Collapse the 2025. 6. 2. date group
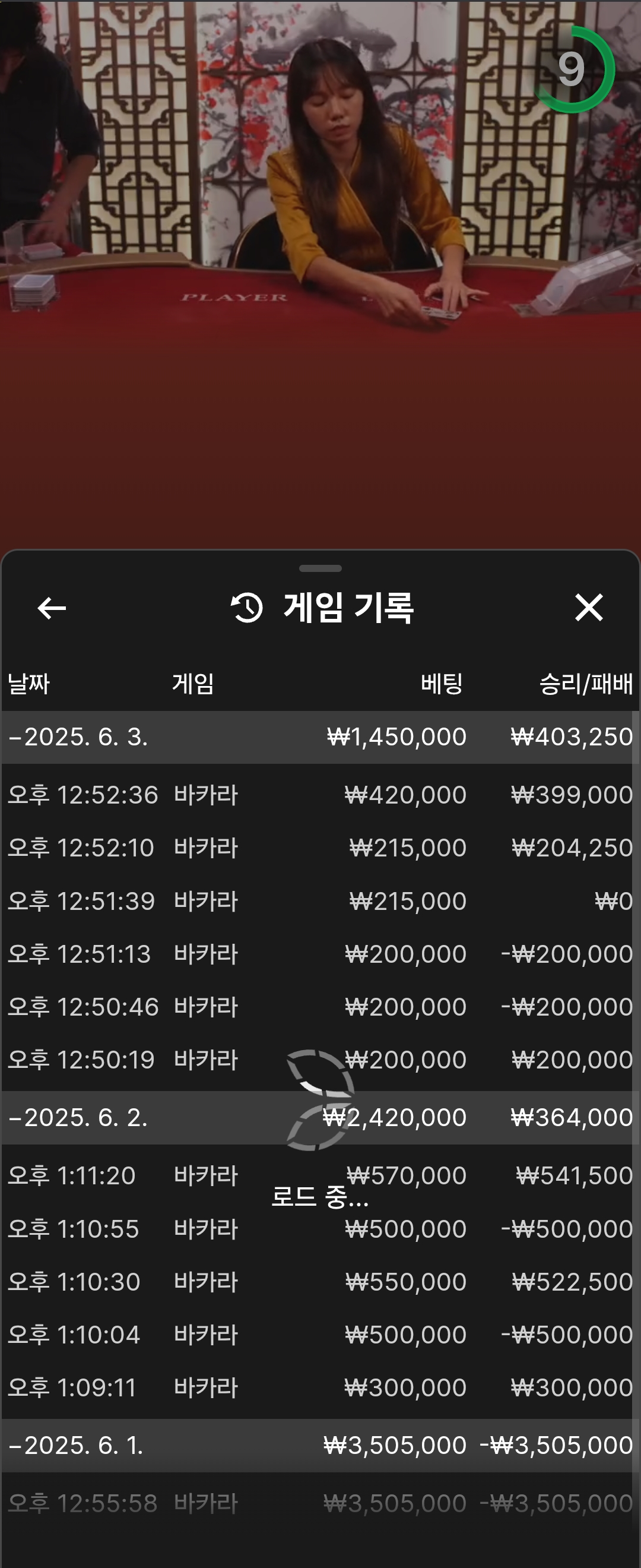 (78, 1118)
